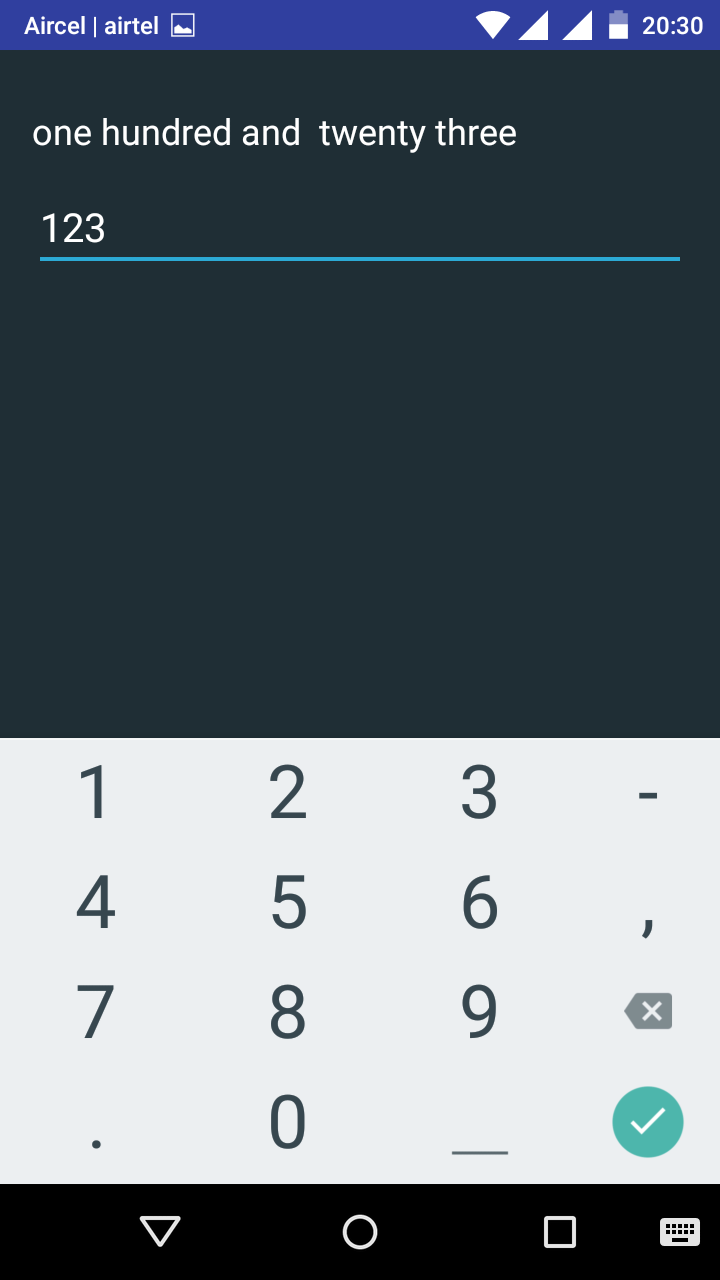Confirm entry with the green checkmark key
The width and height of the screenshot is (720, 1280).
coord(648,1122)
